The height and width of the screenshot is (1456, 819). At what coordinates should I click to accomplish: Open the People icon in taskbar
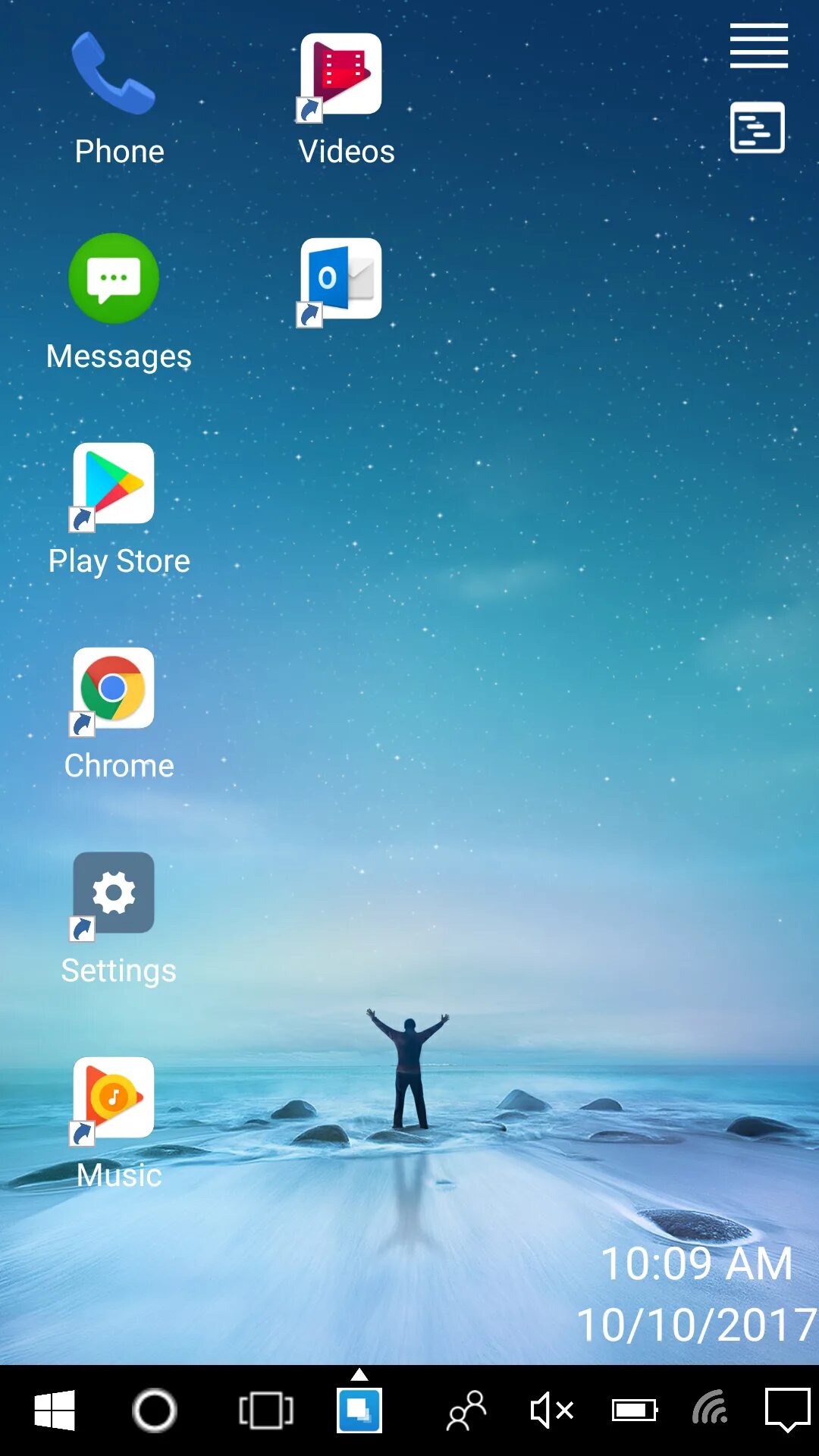pos(466,1410)
